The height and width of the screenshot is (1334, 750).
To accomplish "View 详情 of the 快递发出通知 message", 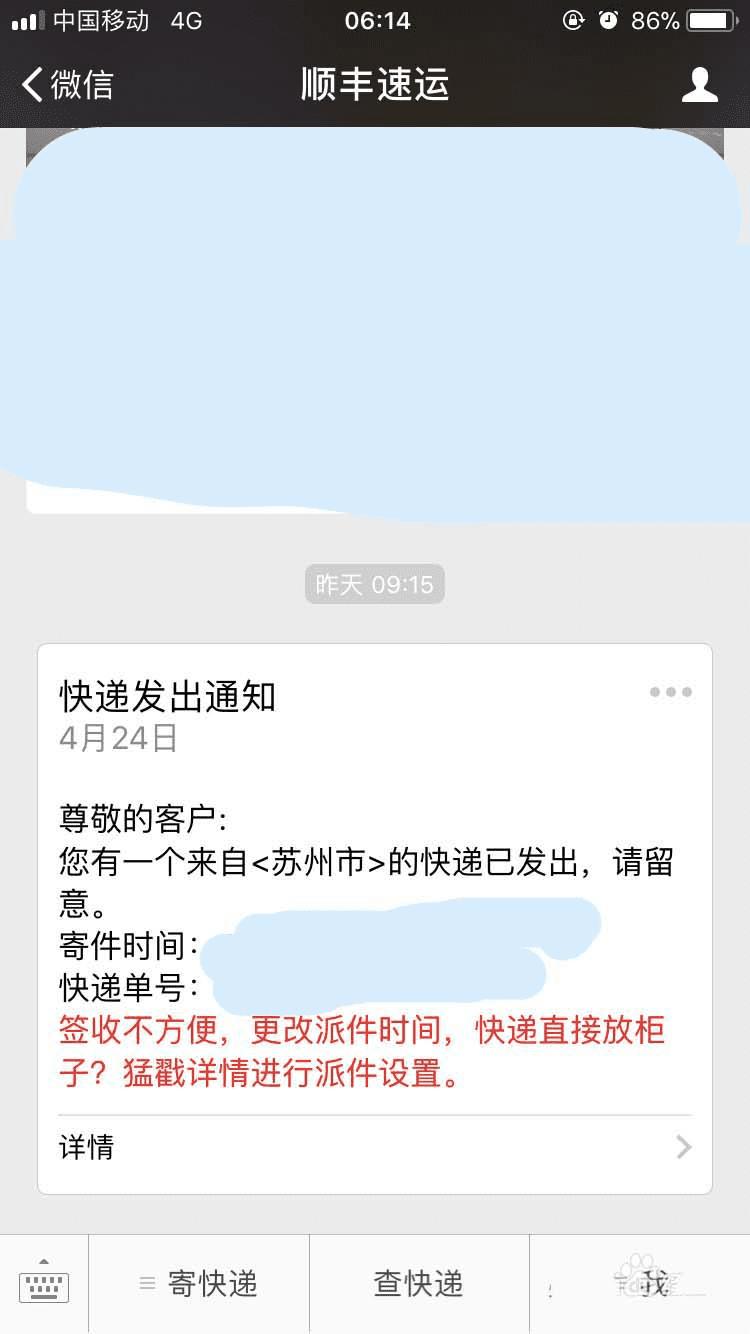I will [x=375, y=1146].
